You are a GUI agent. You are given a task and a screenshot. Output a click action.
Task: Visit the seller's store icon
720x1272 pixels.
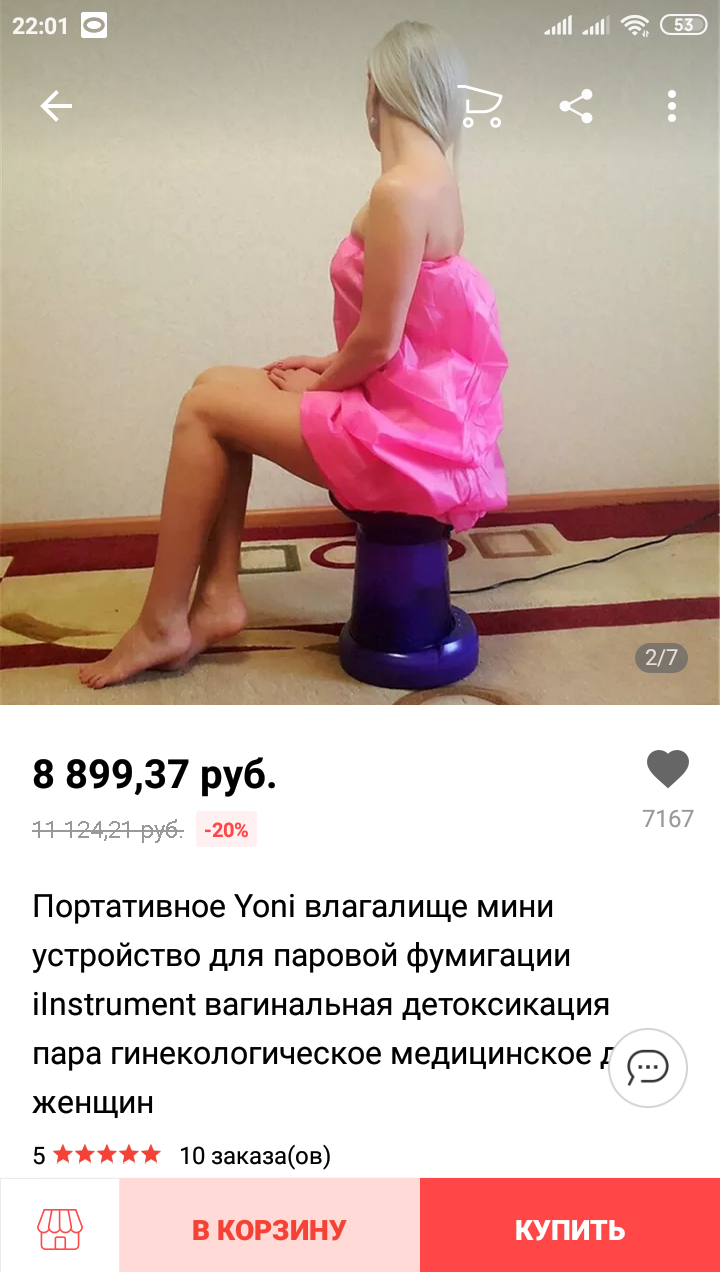[x=60, y=1226]
